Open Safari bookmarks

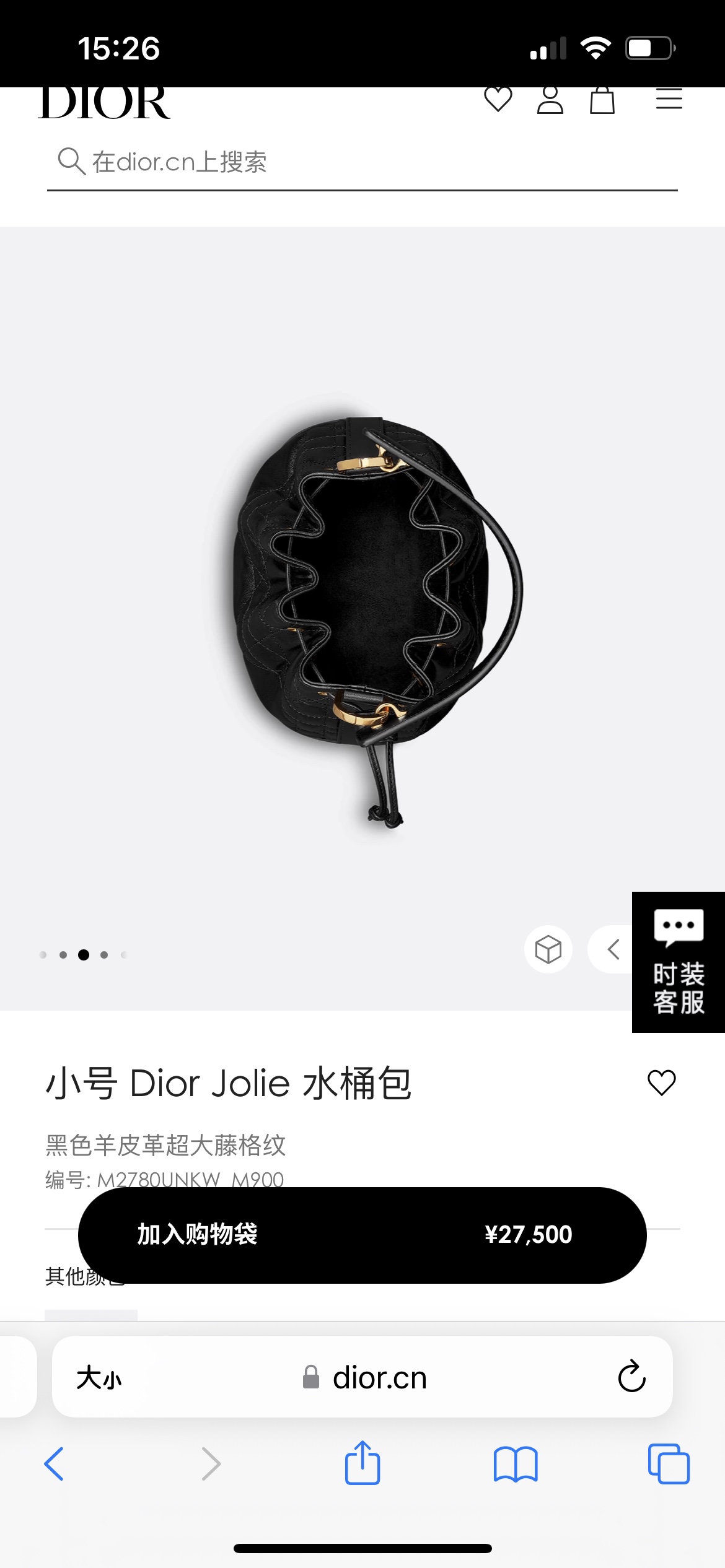coord(516,1464)
